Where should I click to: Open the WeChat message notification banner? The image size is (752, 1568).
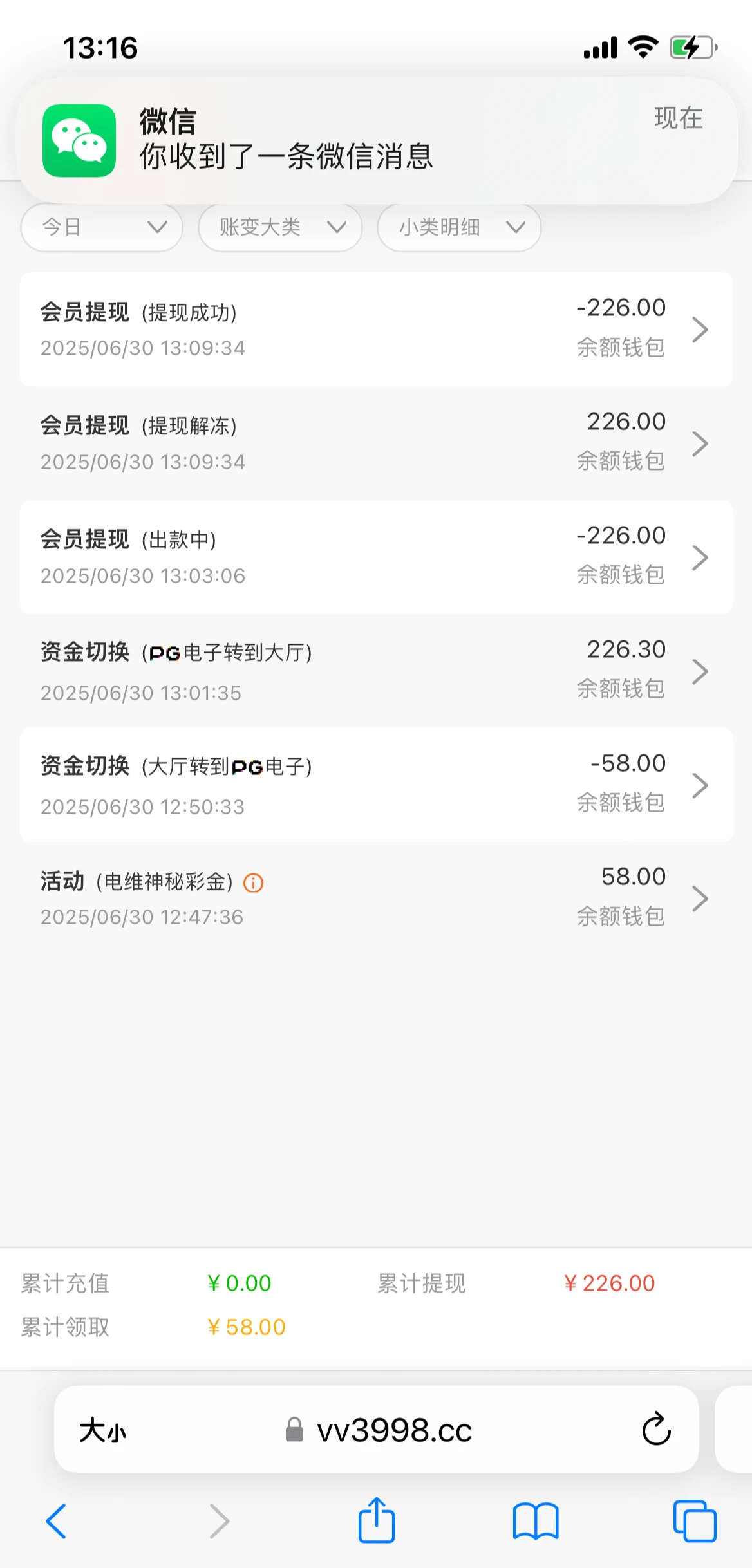coord(376,140)
